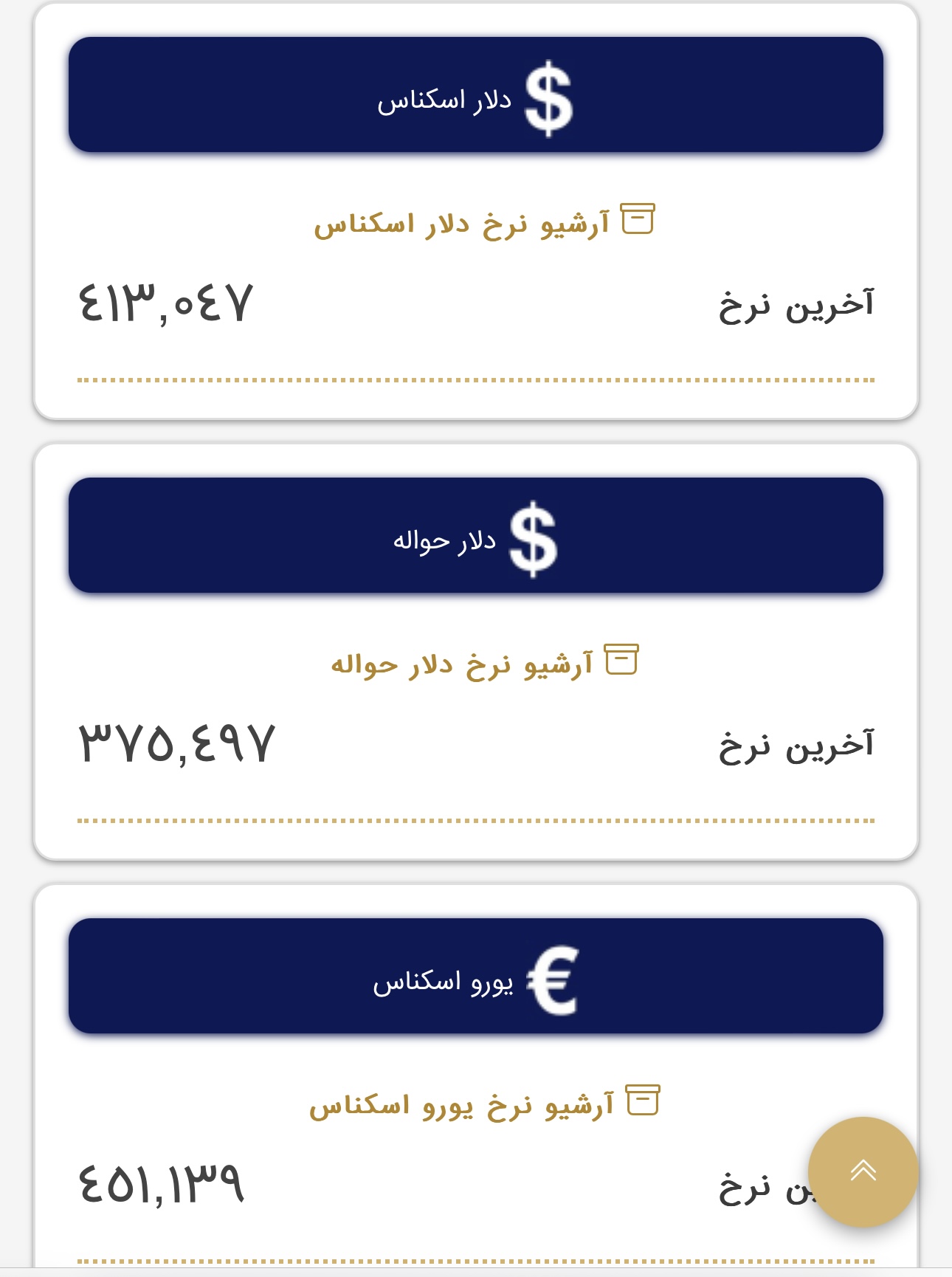
Task: Open آرشیو نرخ یورو اسکناس archive link
Action: point(483,1104)
